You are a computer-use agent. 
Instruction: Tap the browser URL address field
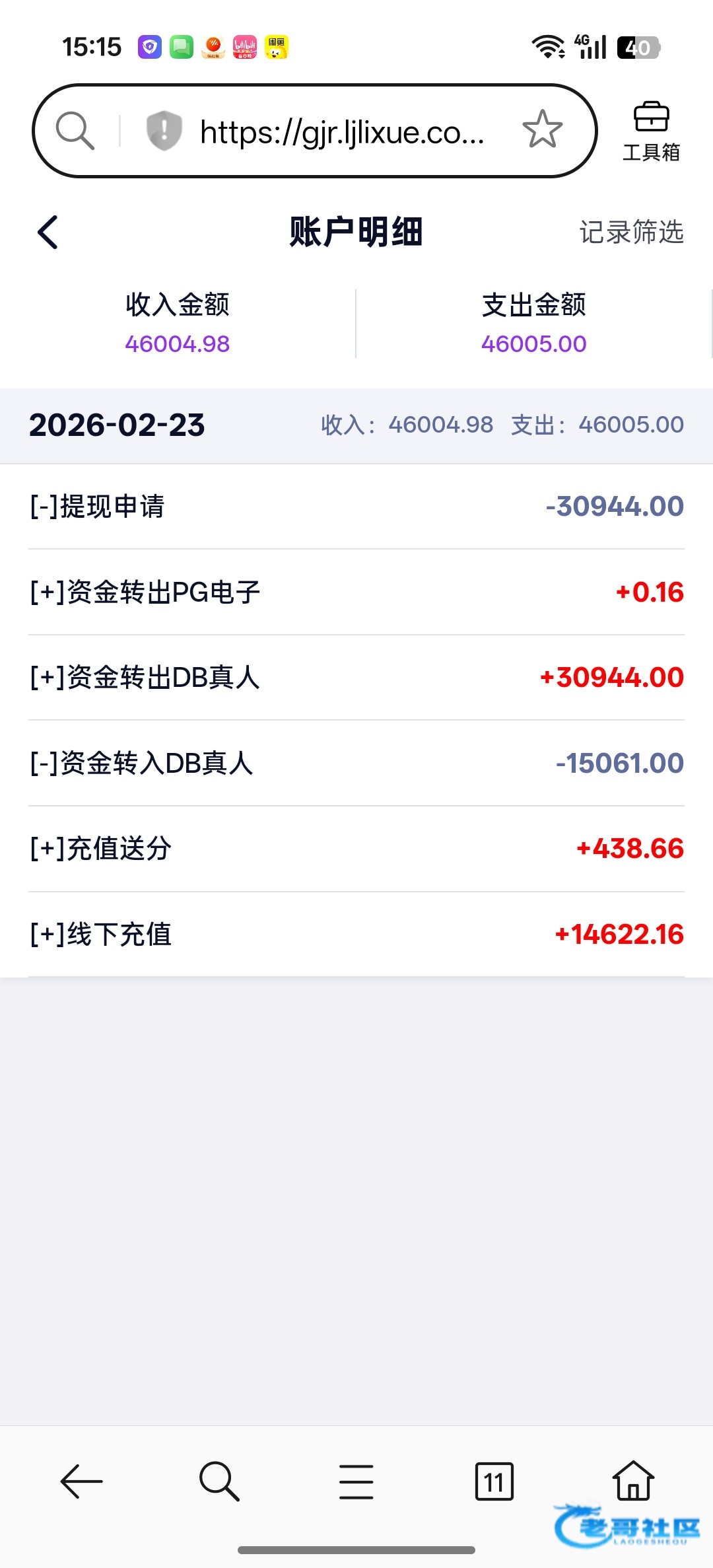coord(342,132)
